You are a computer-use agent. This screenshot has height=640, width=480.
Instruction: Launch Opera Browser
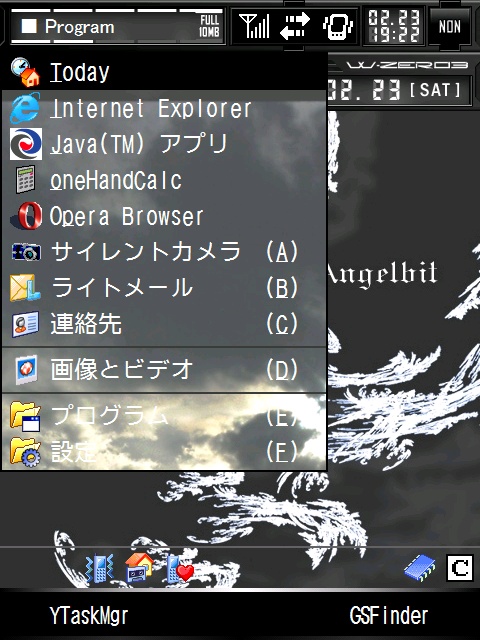point(164,216)
